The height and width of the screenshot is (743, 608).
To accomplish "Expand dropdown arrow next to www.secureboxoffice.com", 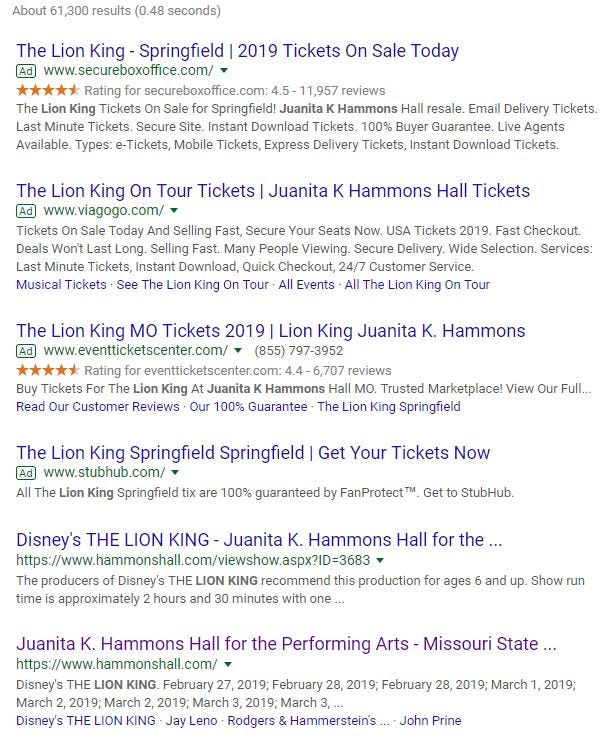I will (x=223, y=71).
